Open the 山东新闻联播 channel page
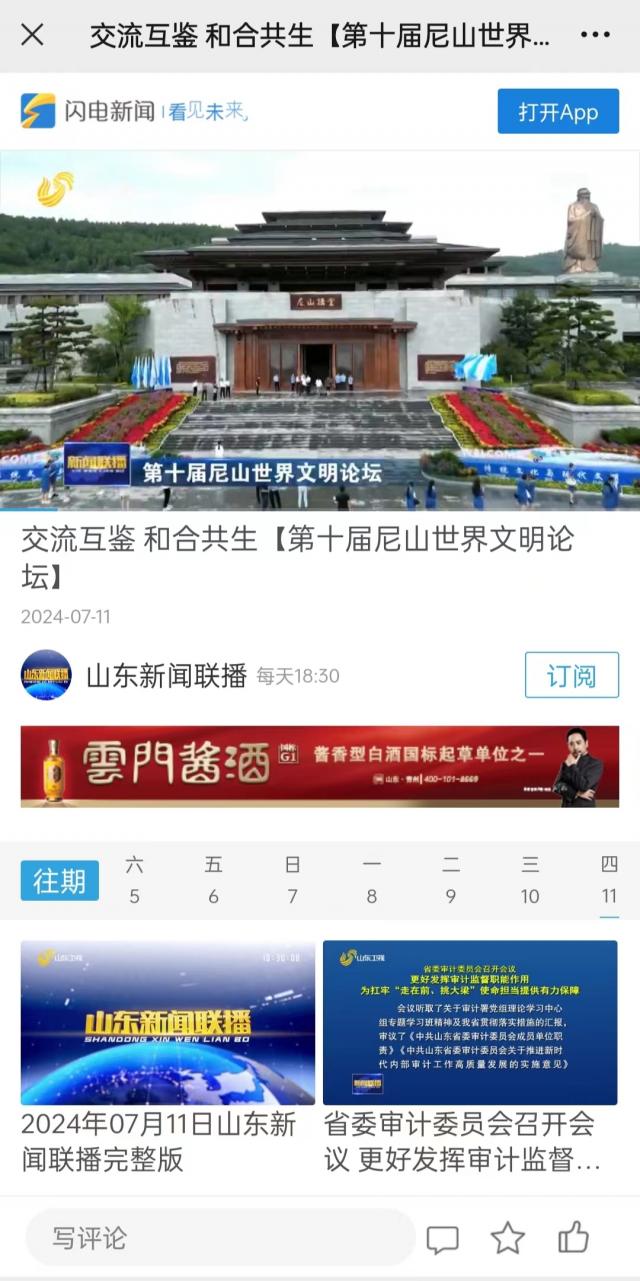 166,676
